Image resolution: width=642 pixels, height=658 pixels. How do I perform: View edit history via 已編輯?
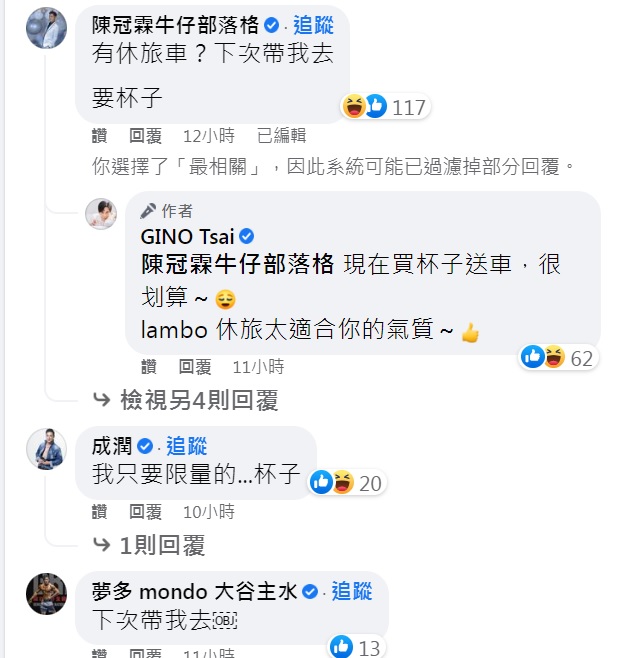pos(281,136)
